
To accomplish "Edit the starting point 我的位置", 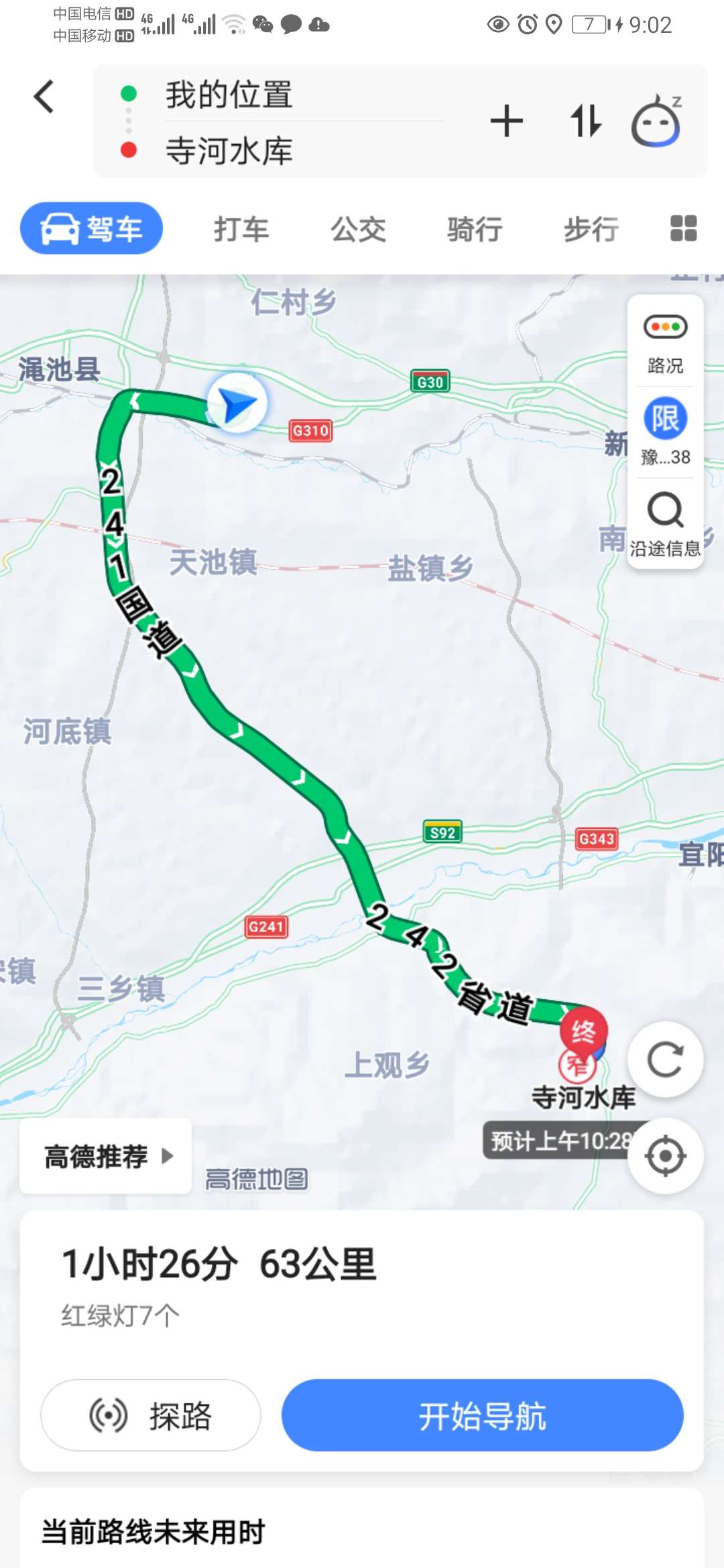I will pyautogui.click(x=229, y=94).
